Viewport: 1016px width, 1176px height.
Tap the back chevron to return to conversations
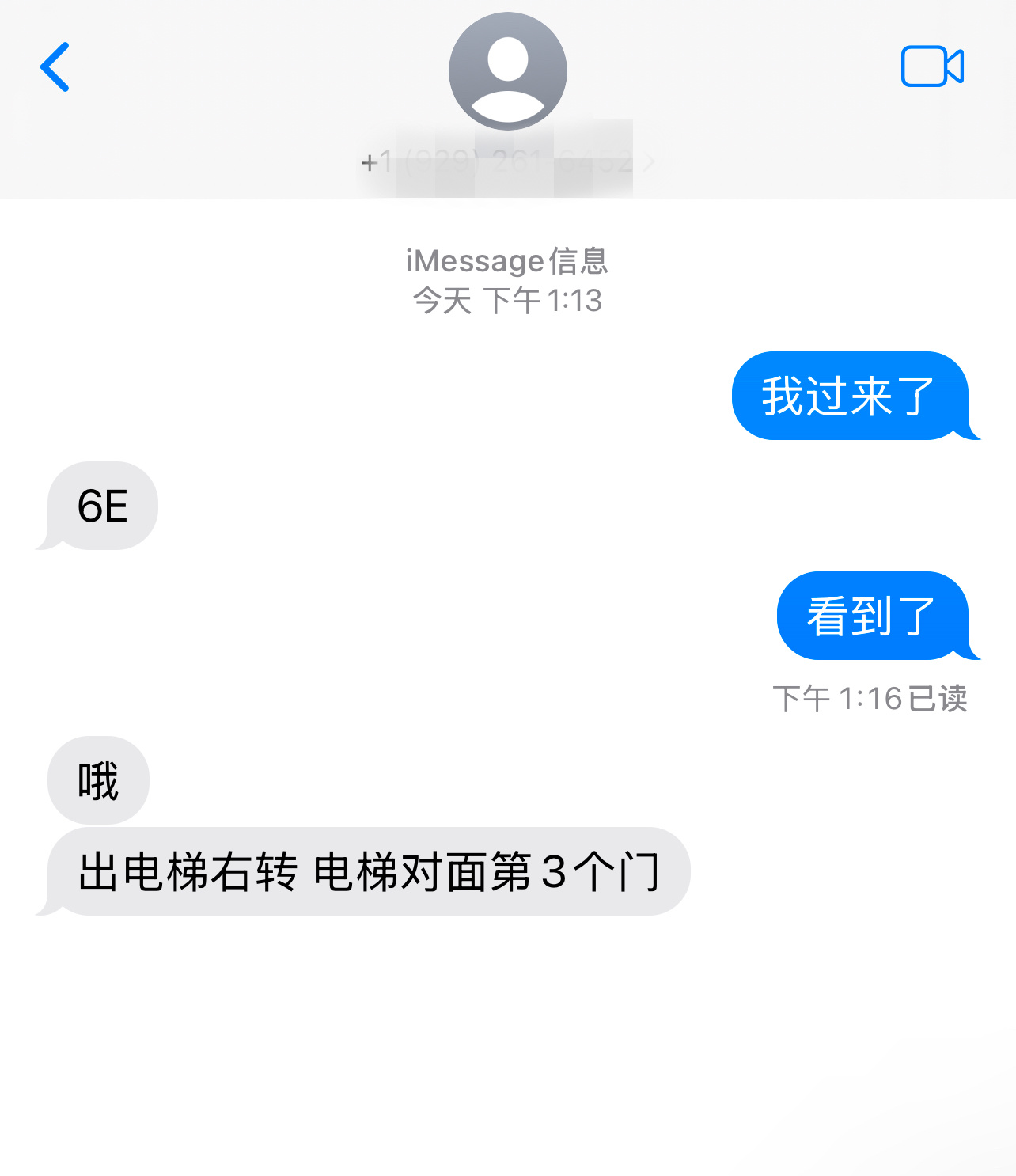click(55, 67)
